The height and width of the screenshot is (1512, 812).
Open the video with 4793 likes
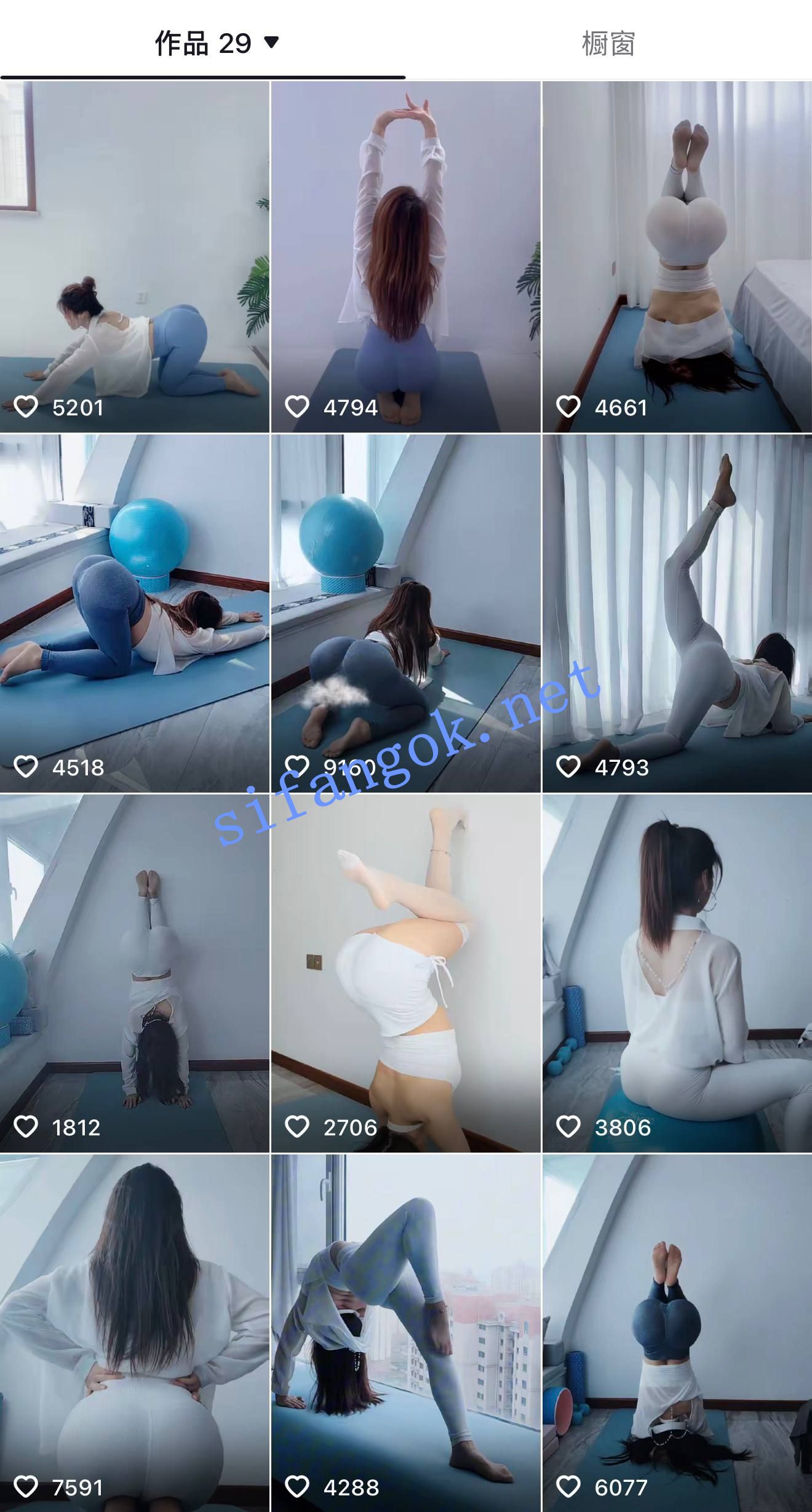tap(677, 613)
